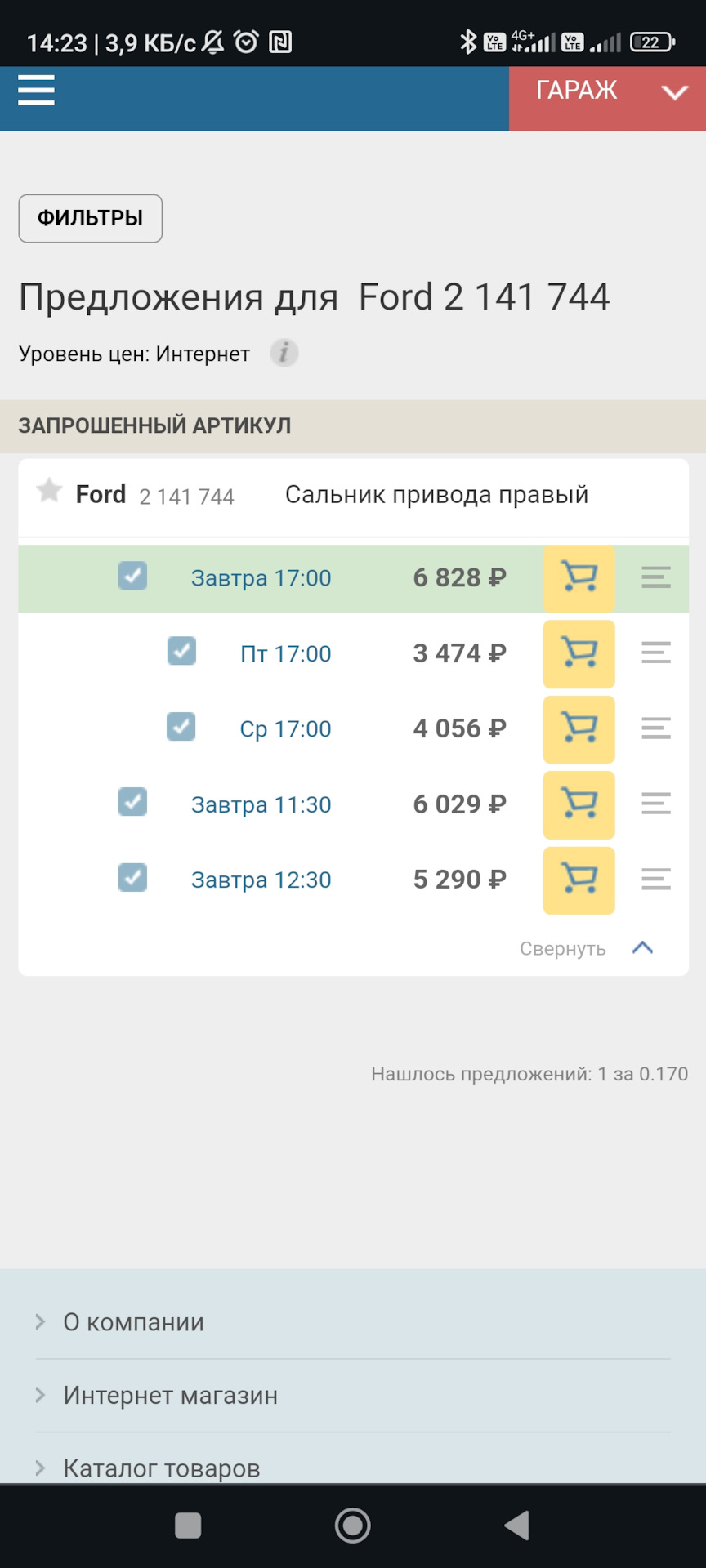Add the 6 029 ₽ offer to cart
This screenshot has height=1568, width=706.
579,805
